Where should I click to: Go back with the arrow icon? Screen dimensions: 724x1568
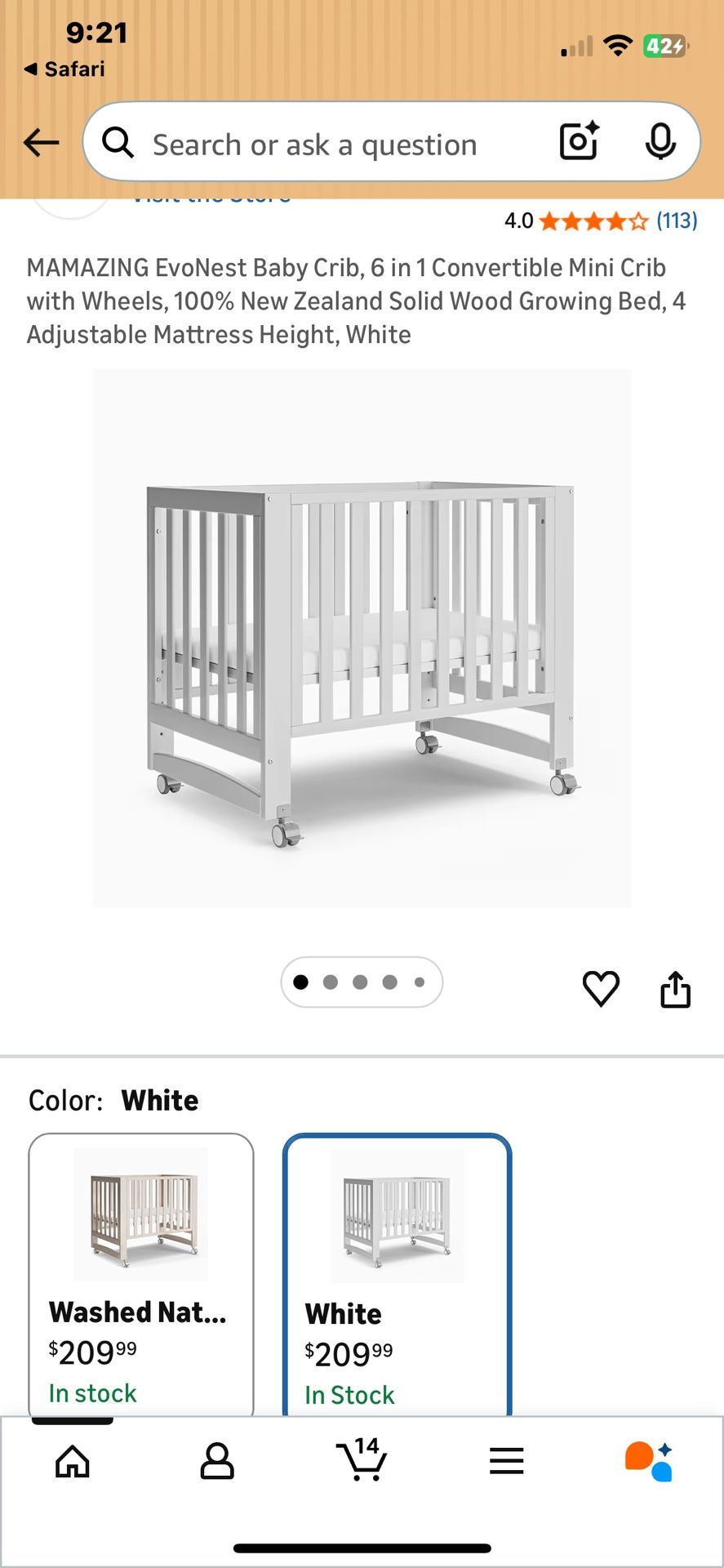click(x=41, y=143)
